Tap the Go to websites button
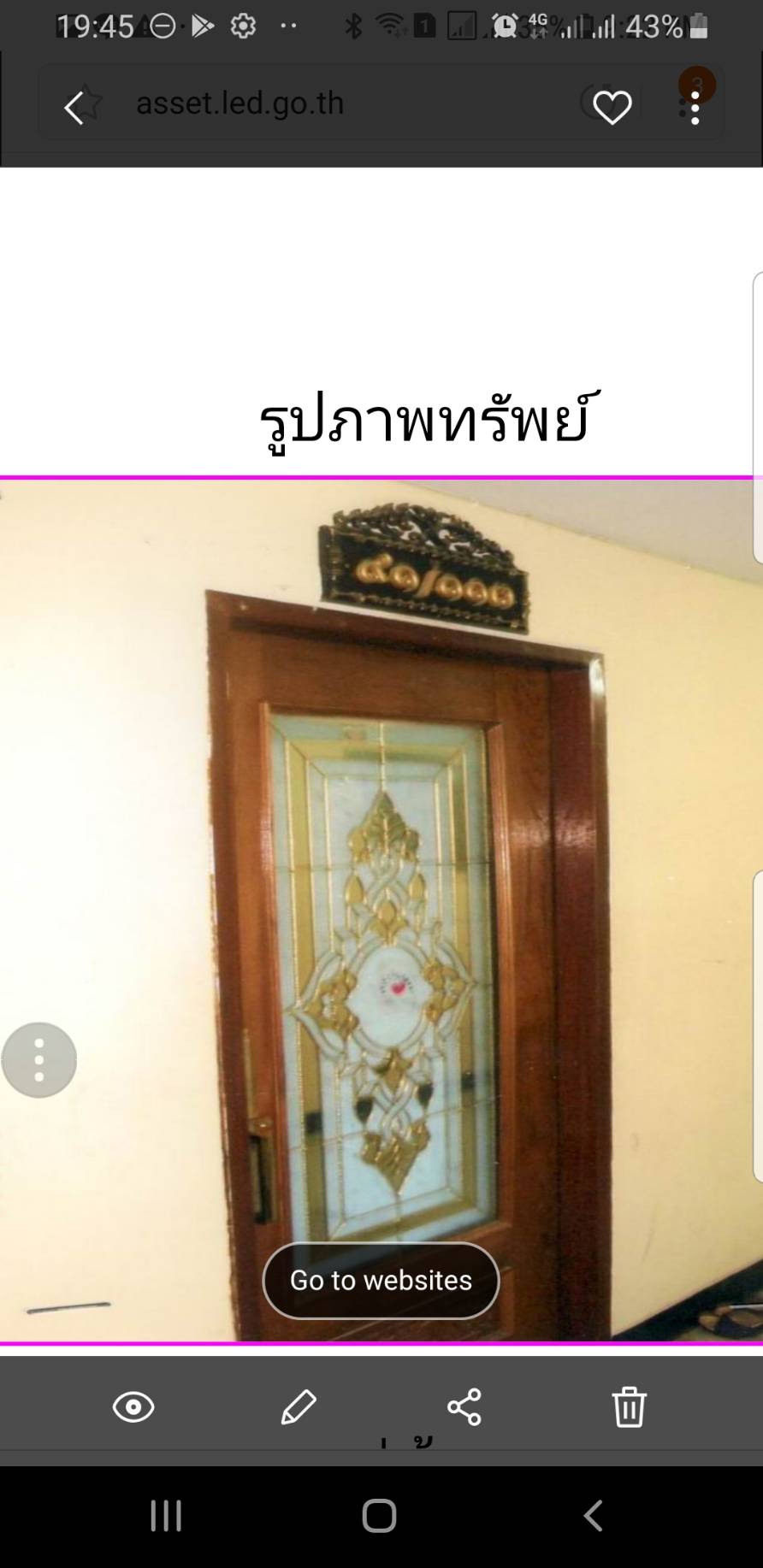 point(381,1280)
